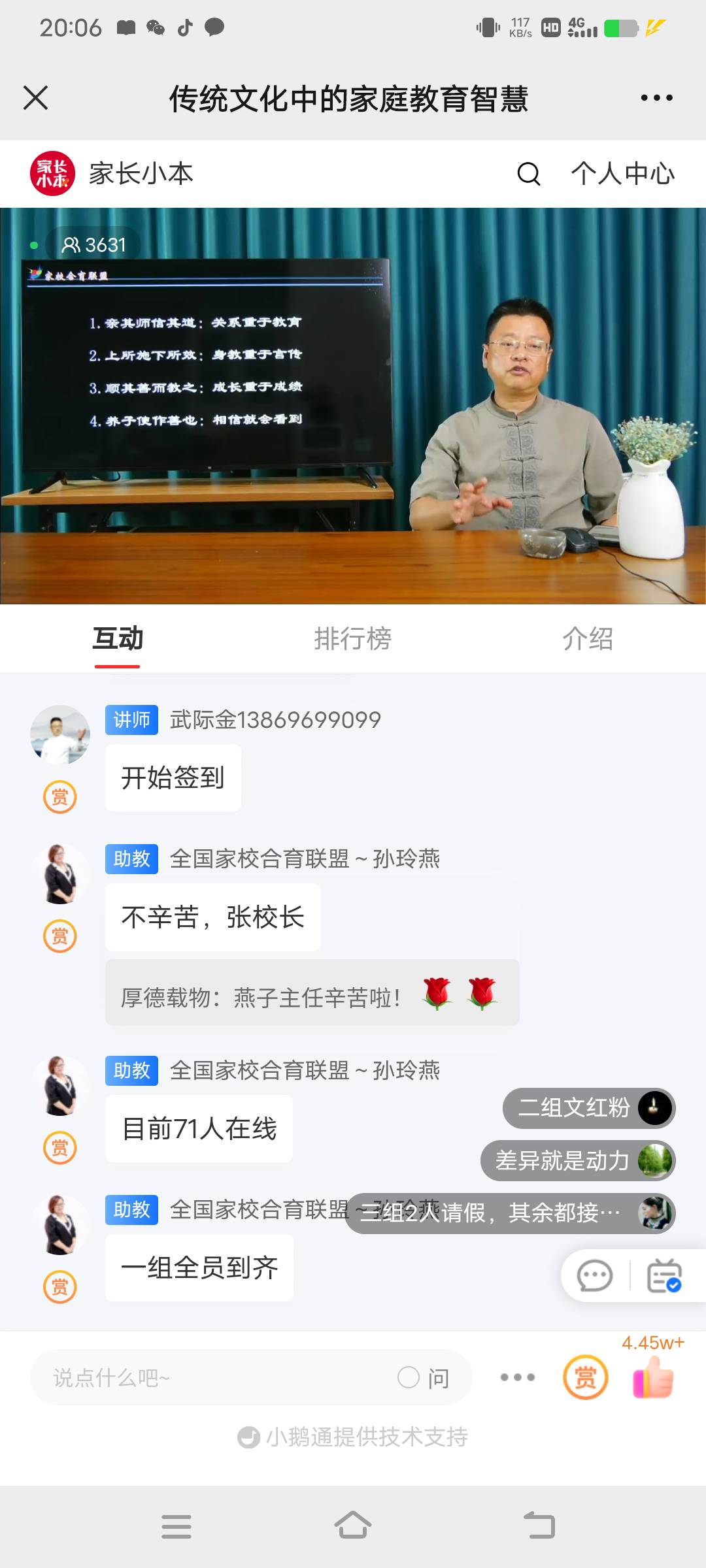Viewport: 706px width, 1568px height.
Task: Open 个人中心 at the top right
Action: 622,174
